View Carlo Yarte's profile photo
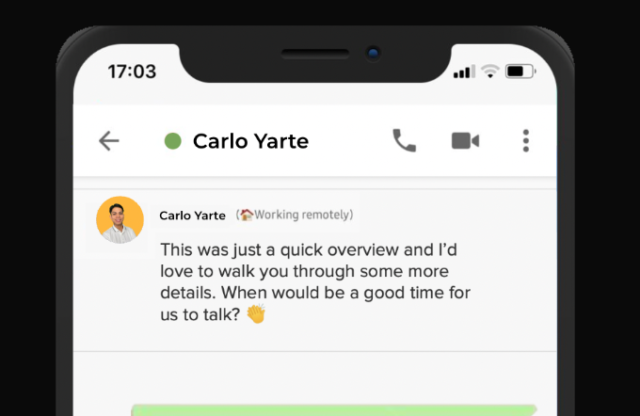Image resolution: width=640 pixels, height=416 pixels. [120, 220]
